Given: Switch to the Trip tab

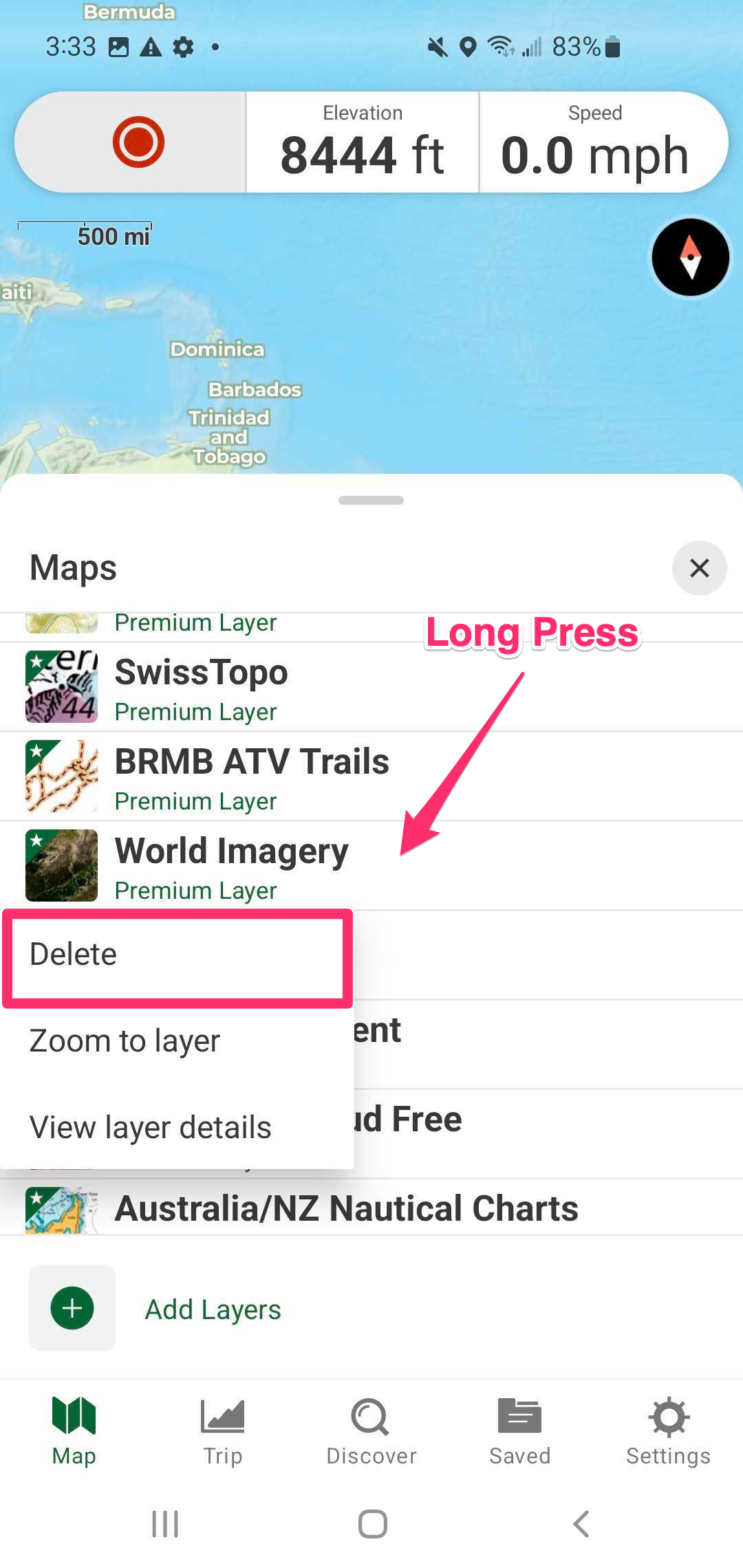Looking at the screenshot, I should coord(222,1430).
